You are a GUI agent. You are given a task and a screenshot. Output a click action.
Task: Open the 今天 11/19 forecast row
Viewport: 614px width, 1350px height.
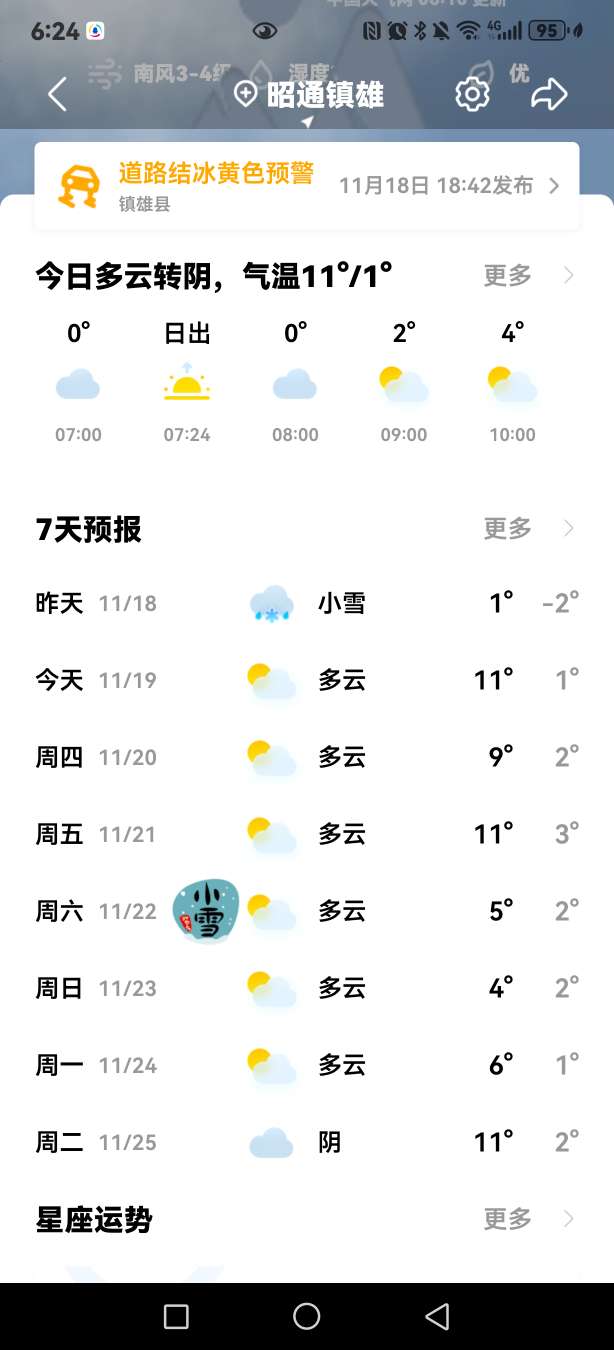coord(307,681)
